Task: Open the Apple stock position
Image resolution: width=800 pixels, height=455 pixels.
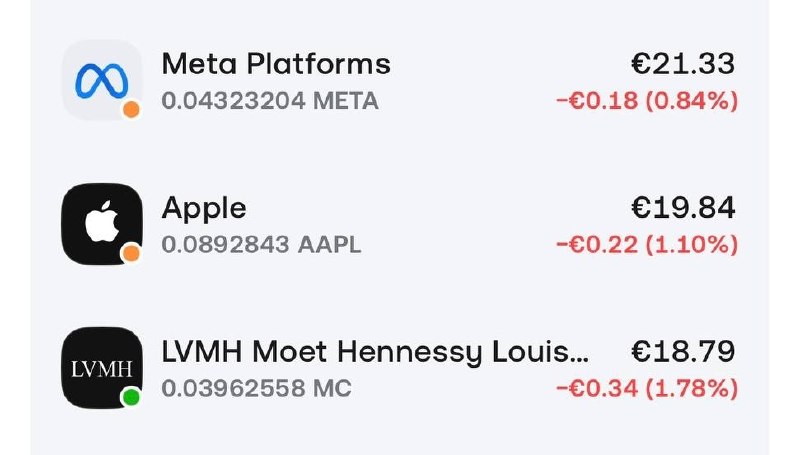Action: click(x=399, y=224)
